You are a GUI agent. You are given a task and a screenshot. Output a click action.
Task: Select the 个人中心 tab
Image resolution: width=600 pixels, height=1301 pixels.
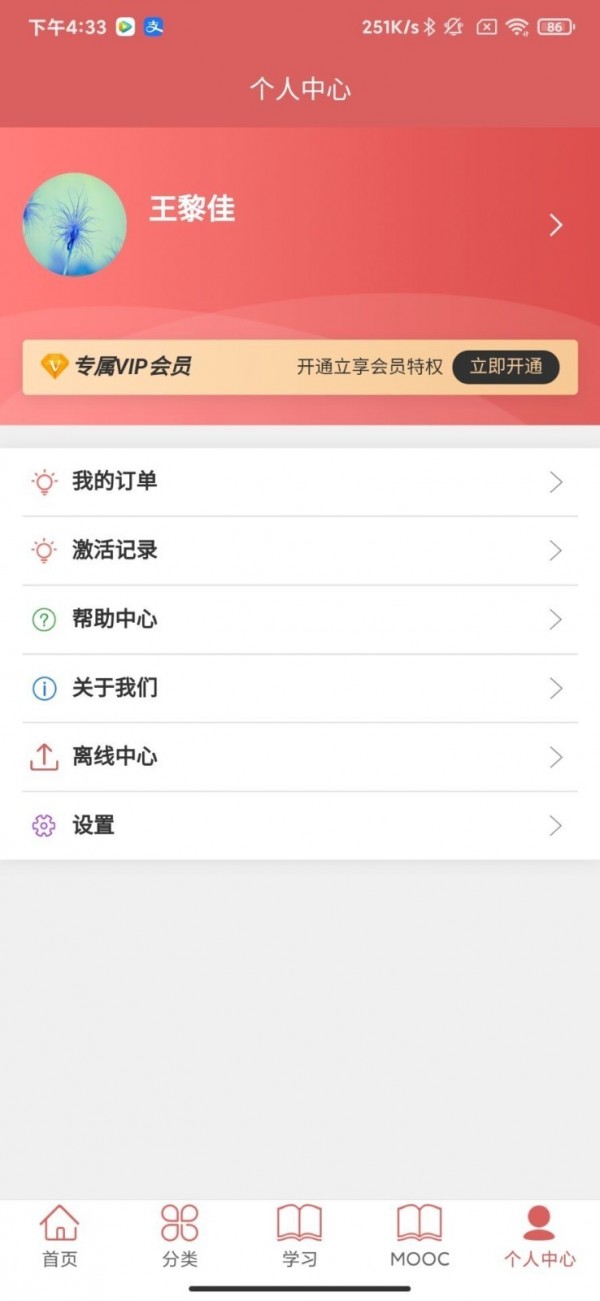(x=539, y=1236)
